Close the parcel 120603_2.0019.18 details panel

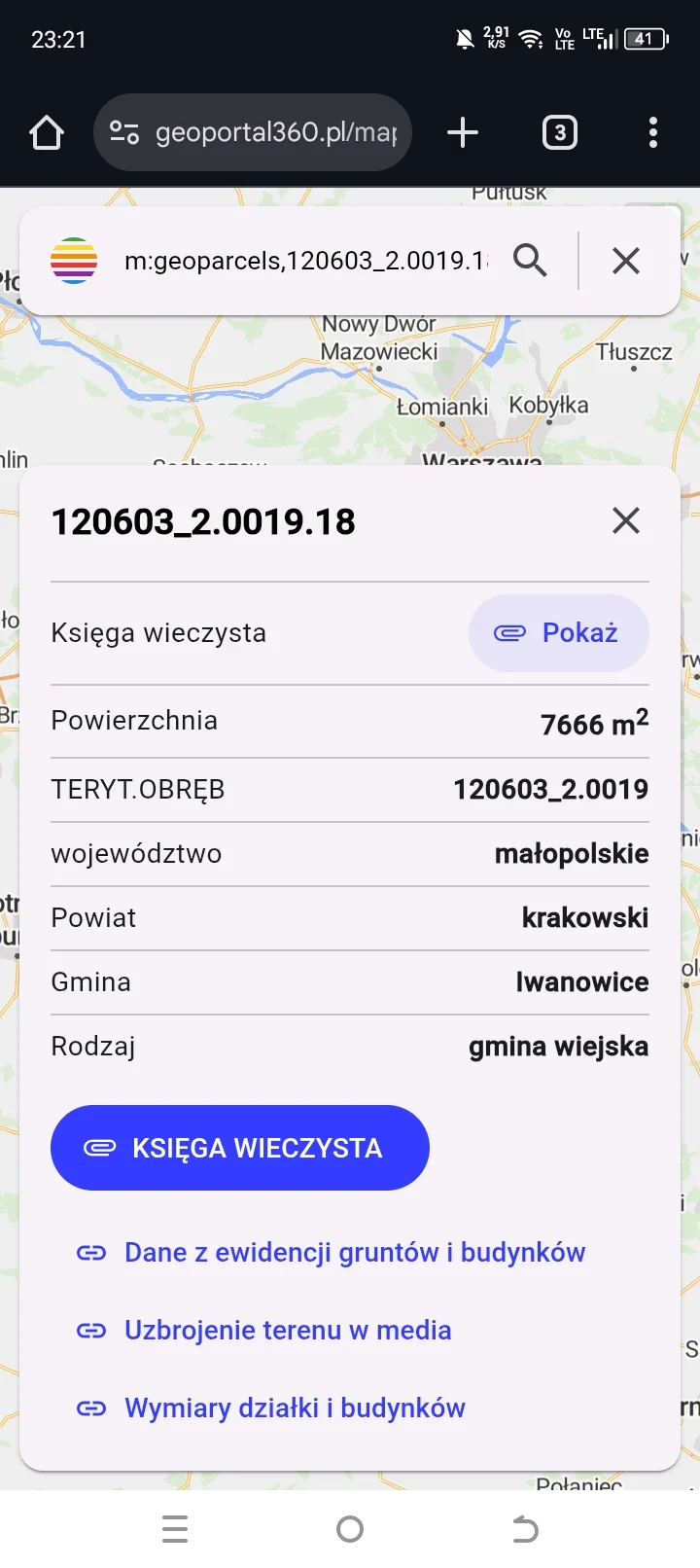pos(626,520)
